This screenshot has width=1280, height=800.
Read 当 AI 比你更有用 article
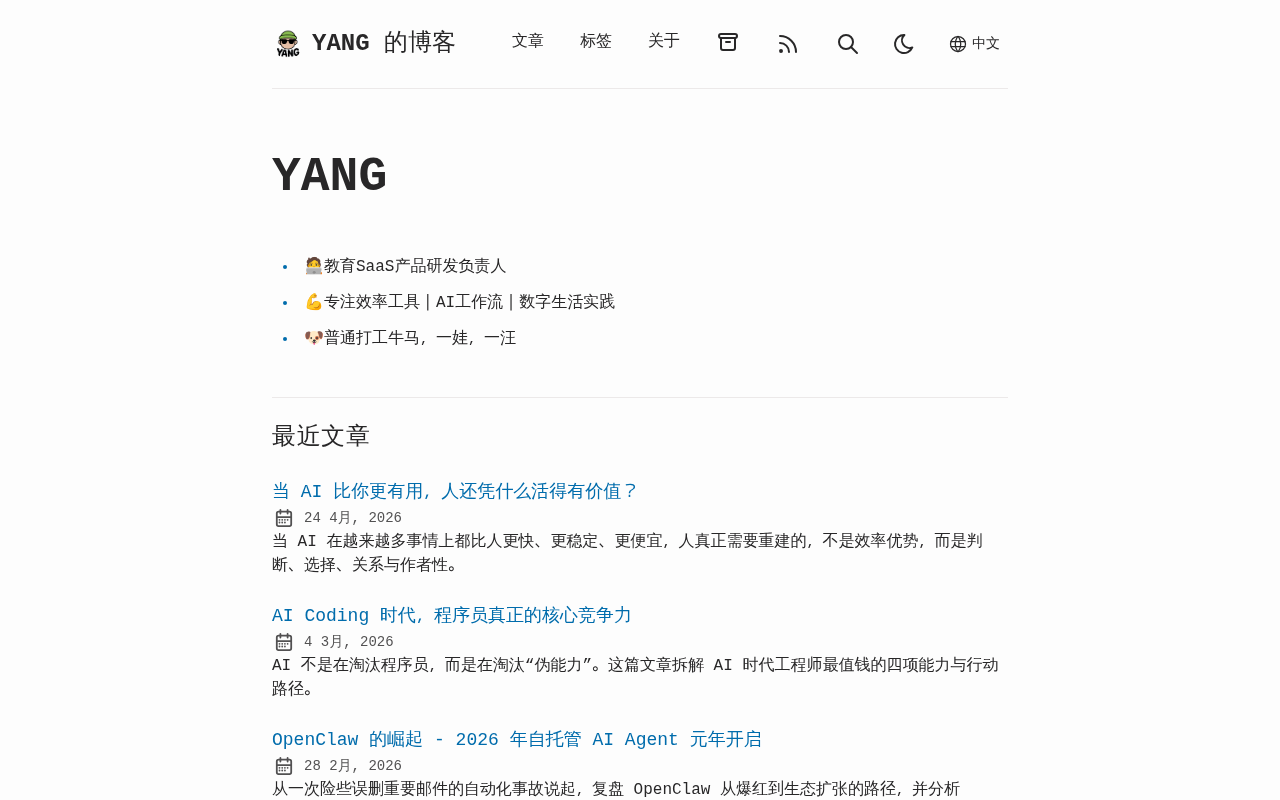click(x=455, y=491)
